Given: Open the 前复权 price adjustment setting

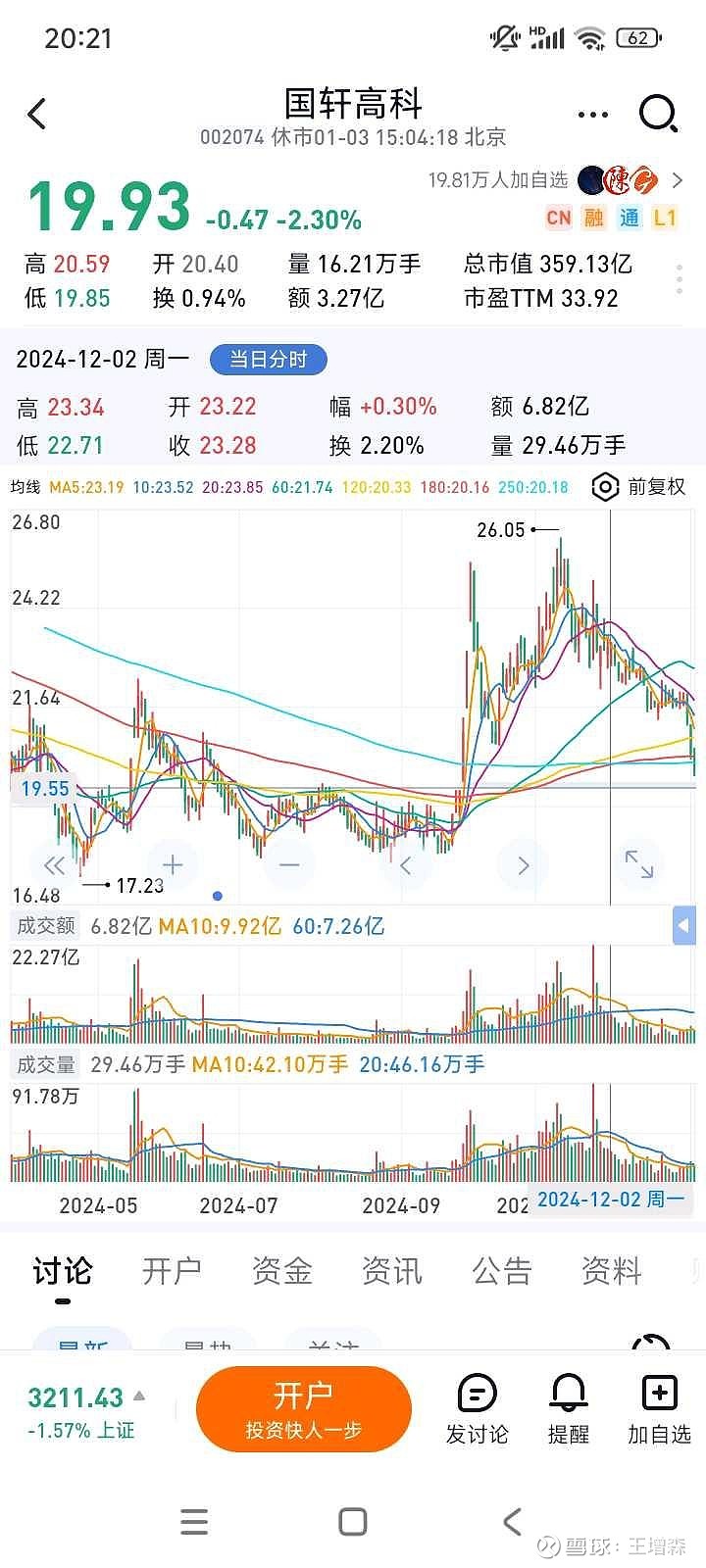Looking at the screenshot, I should click(x=639, y=486).
